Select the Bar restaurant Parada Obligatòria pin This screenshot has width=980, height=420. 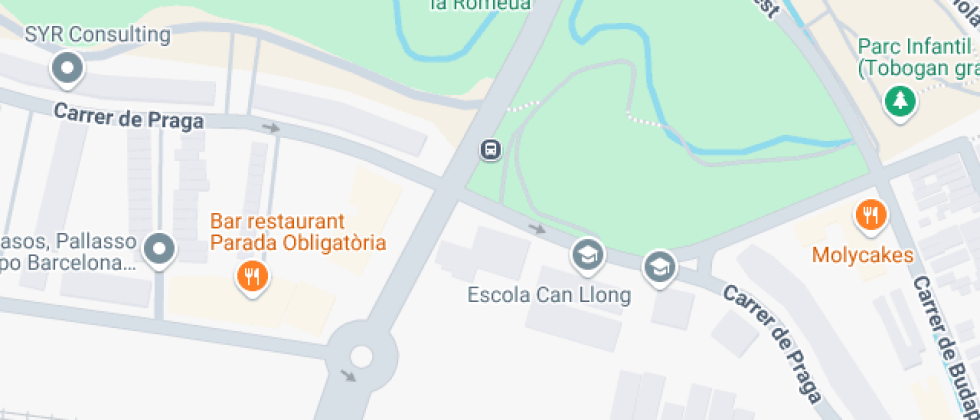pos(252,274)
